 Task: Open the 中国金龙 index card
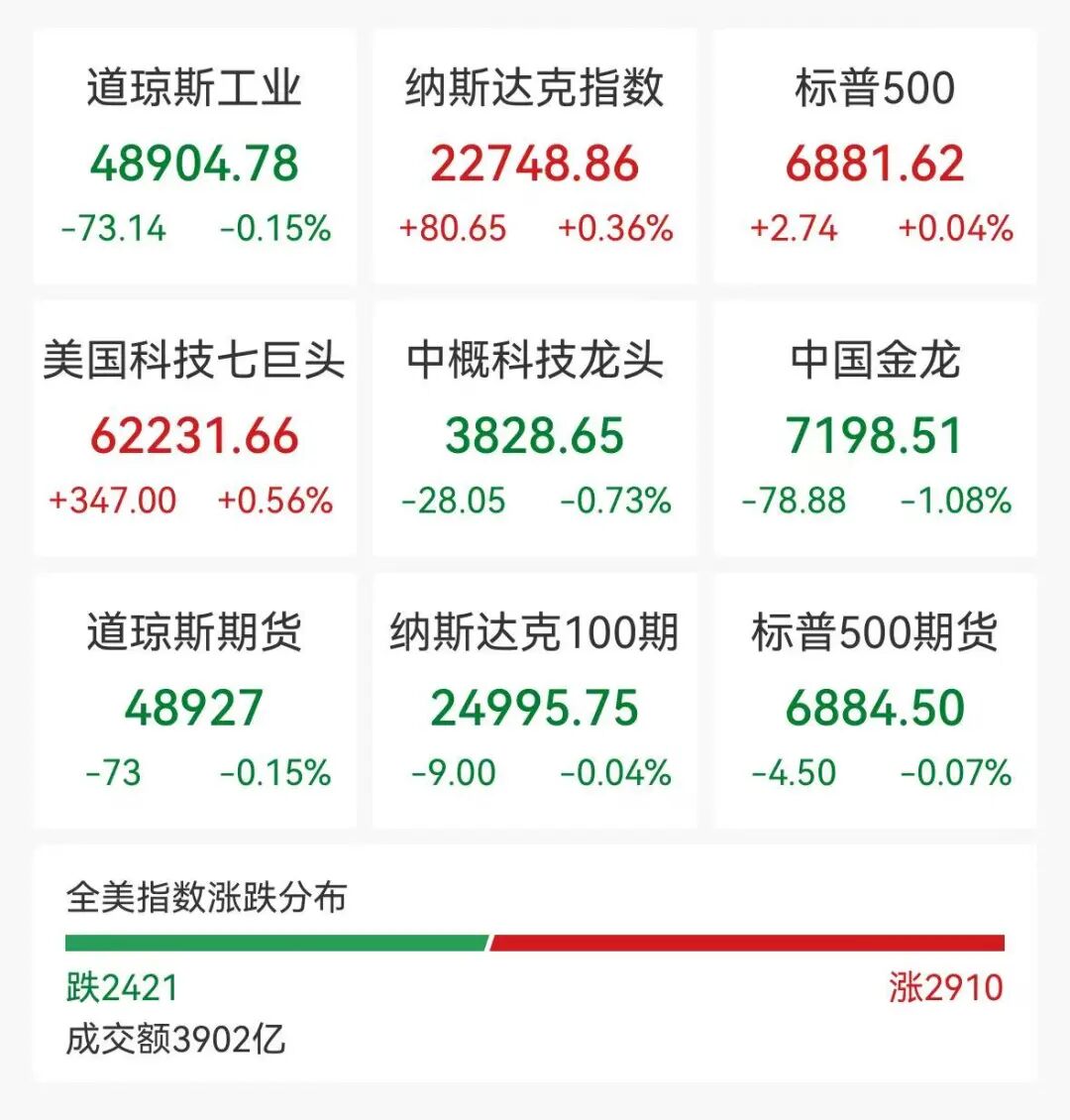click(x=875, y=428)
